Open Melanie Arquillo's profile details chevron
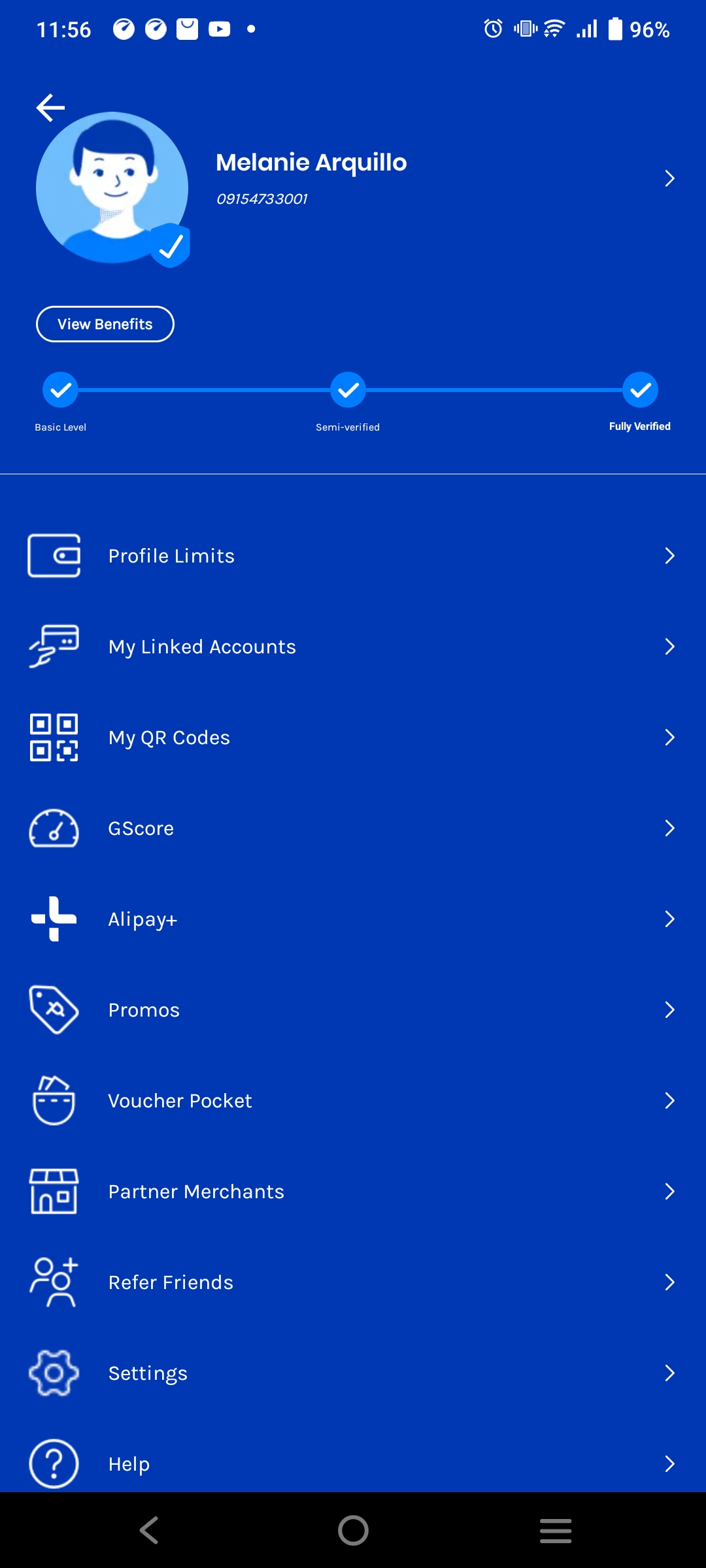 pos(669,178)
